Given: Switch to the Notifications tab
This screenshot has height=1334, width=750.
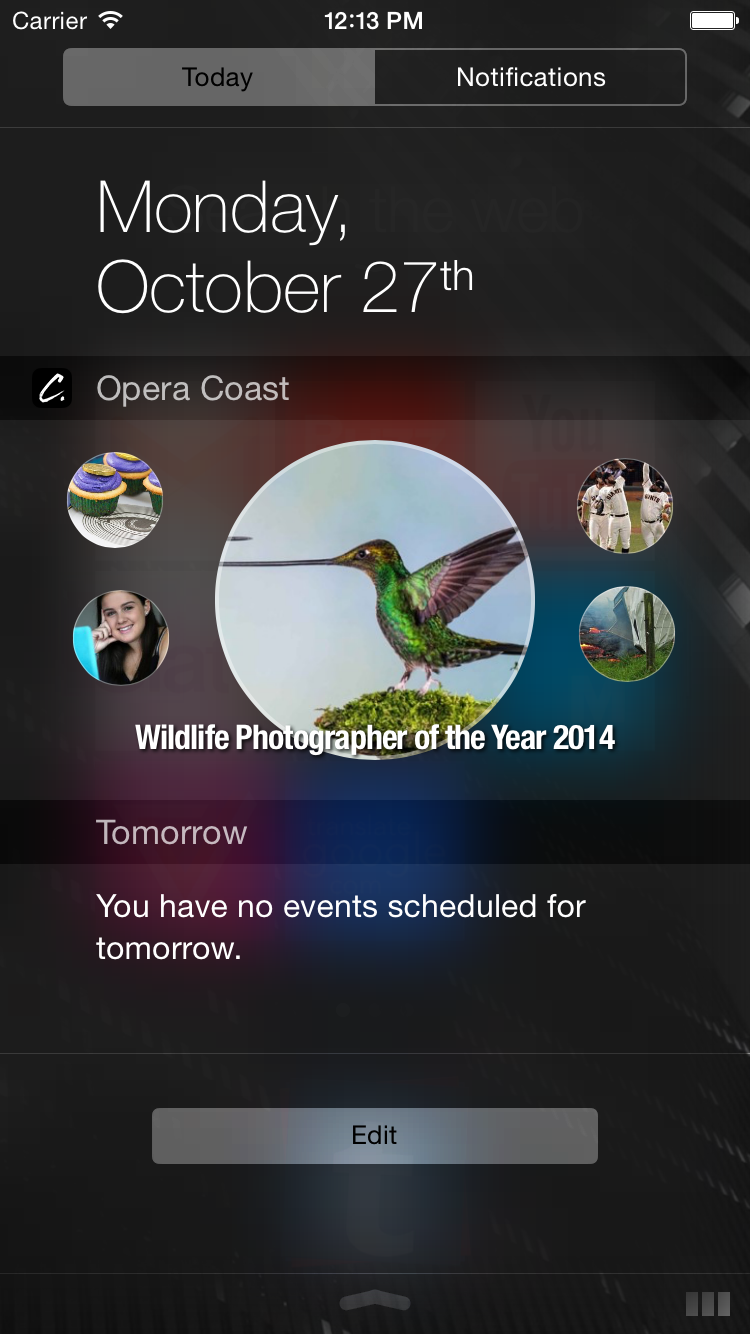Looking at the screenshot, I should coord(530,78).
